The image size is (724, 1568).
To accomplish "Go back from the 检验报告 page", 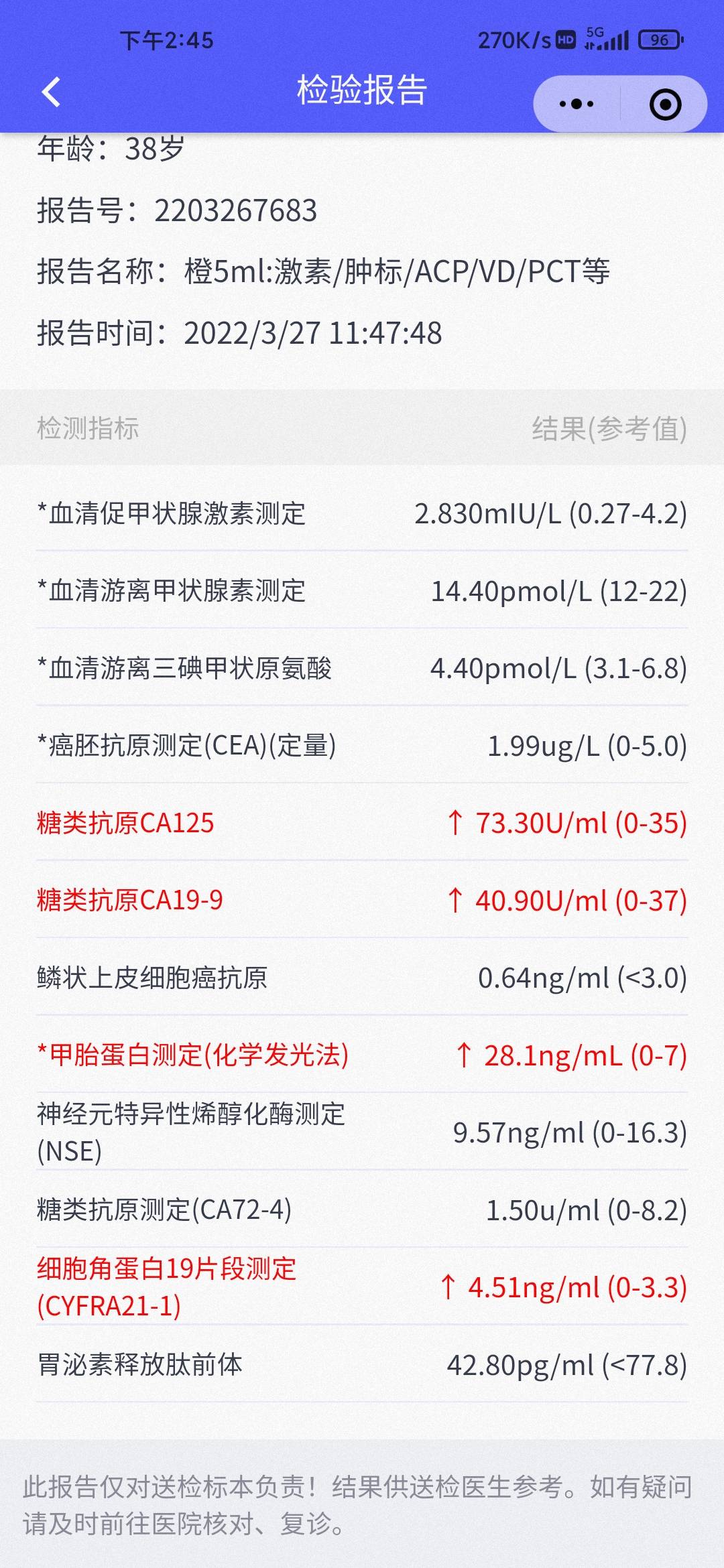I will coord(51,92).
